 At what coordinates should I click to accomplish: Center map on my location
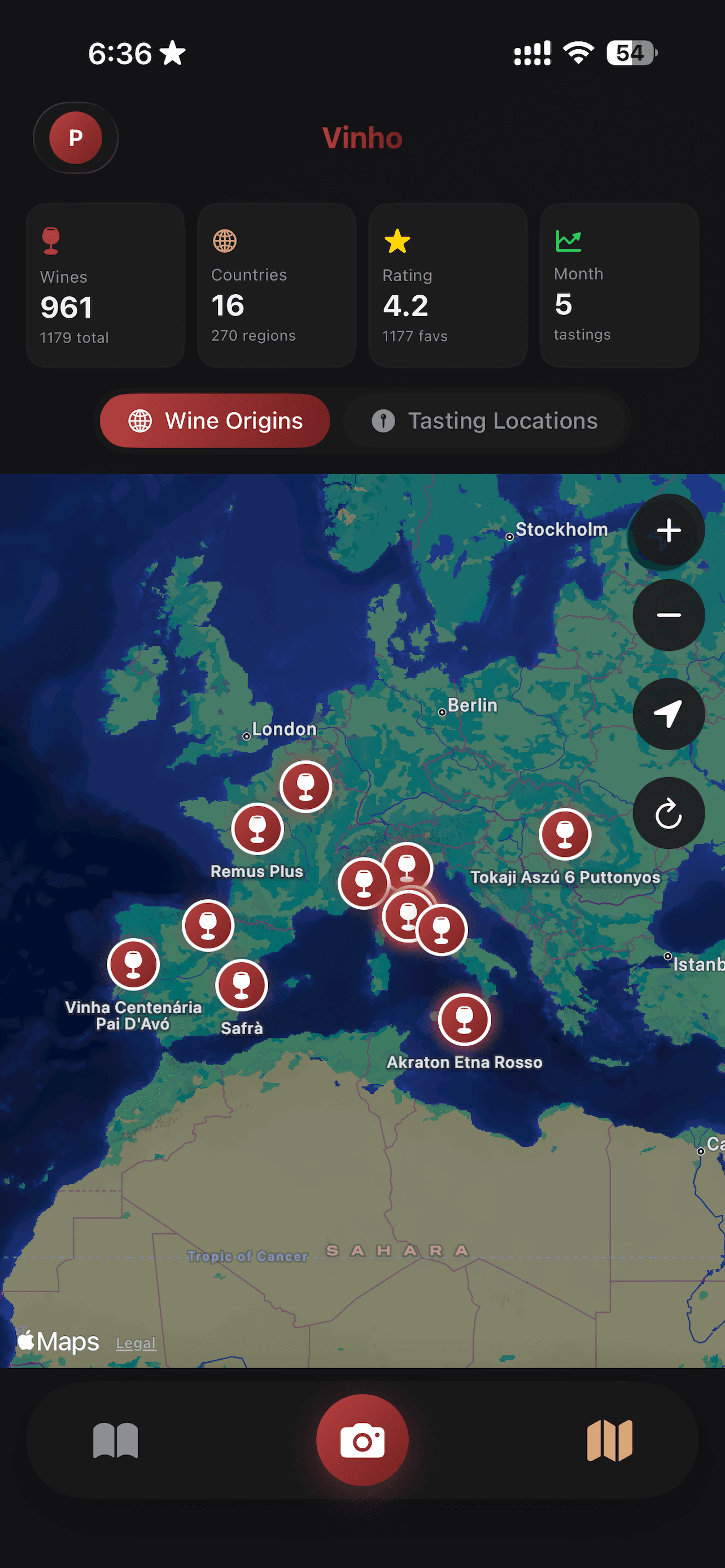tap(669, 713)
